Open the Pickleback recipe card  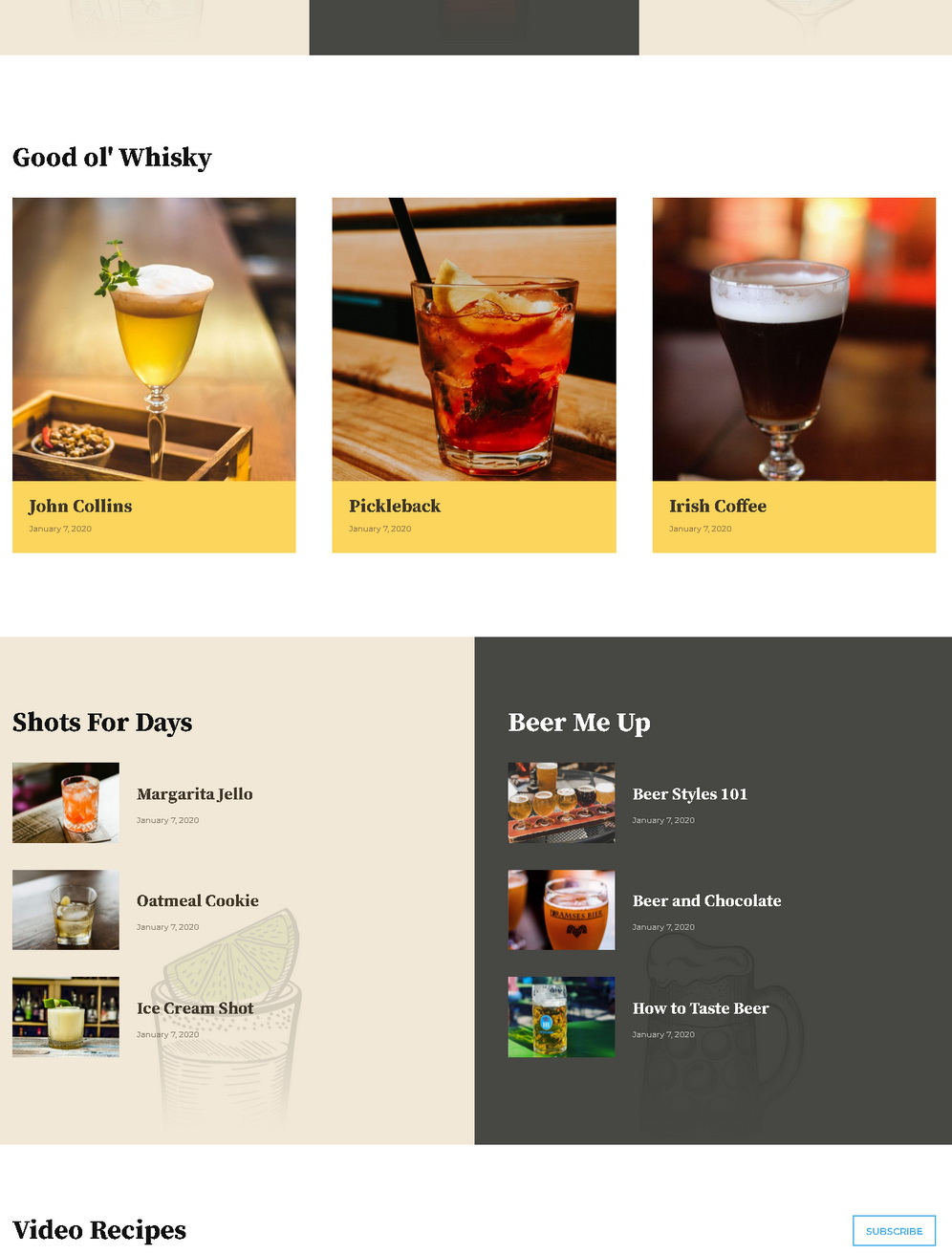[394, 506]
